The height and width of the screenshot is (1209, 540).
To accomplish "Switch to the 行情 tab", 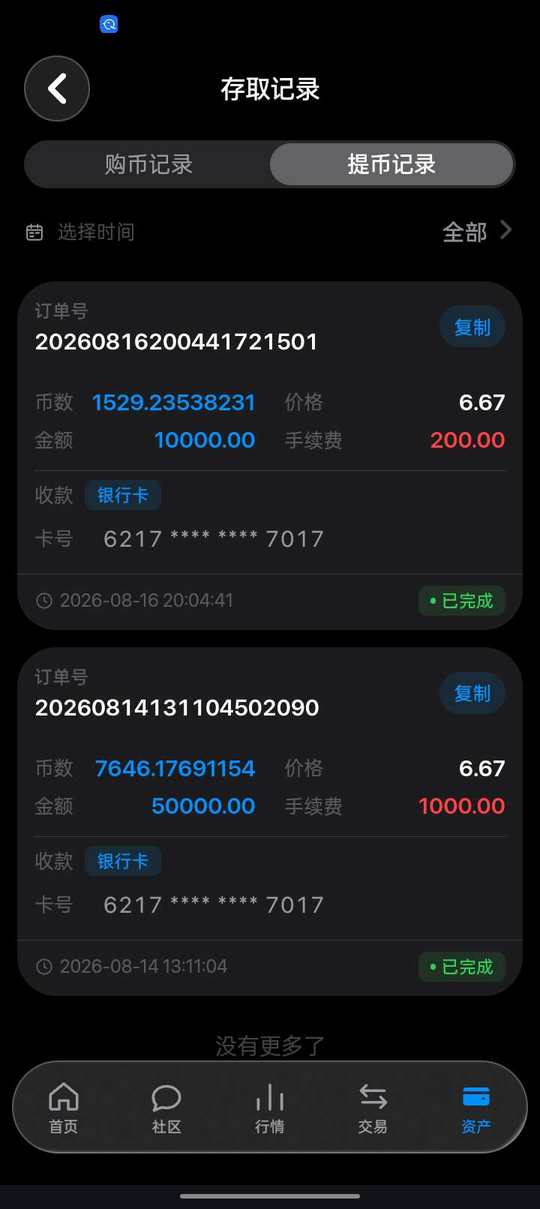I will click(x=270, y=1108).
